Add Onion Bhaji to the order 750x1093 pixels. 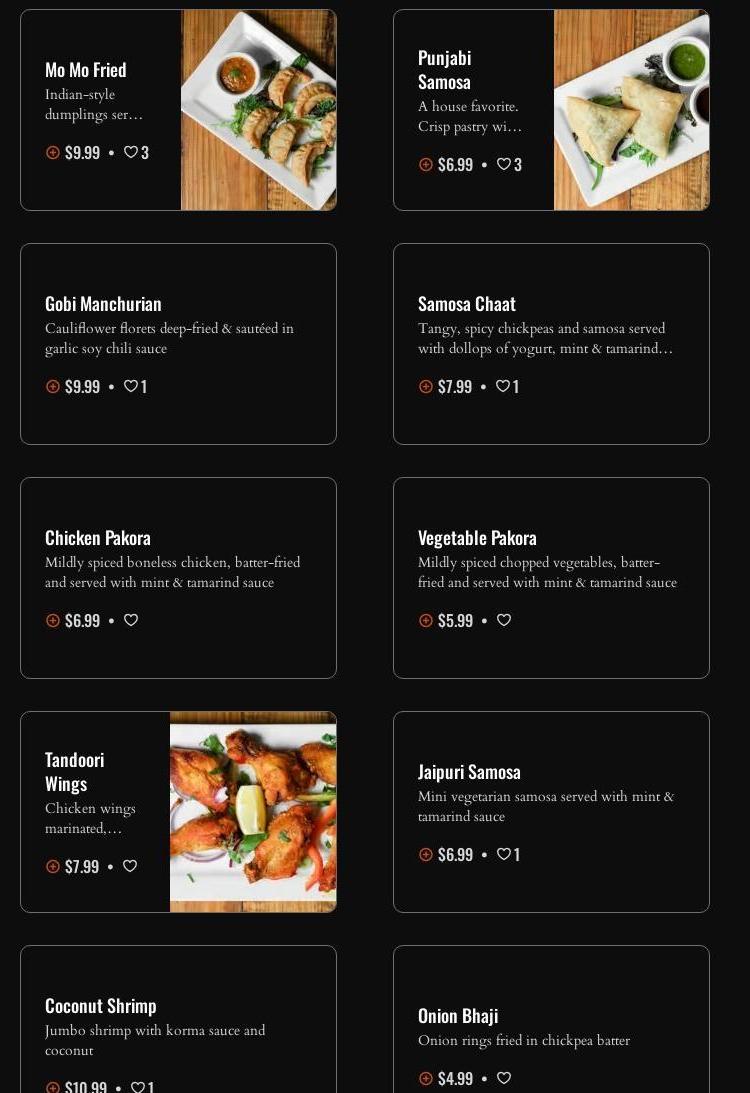(426, 1078)
